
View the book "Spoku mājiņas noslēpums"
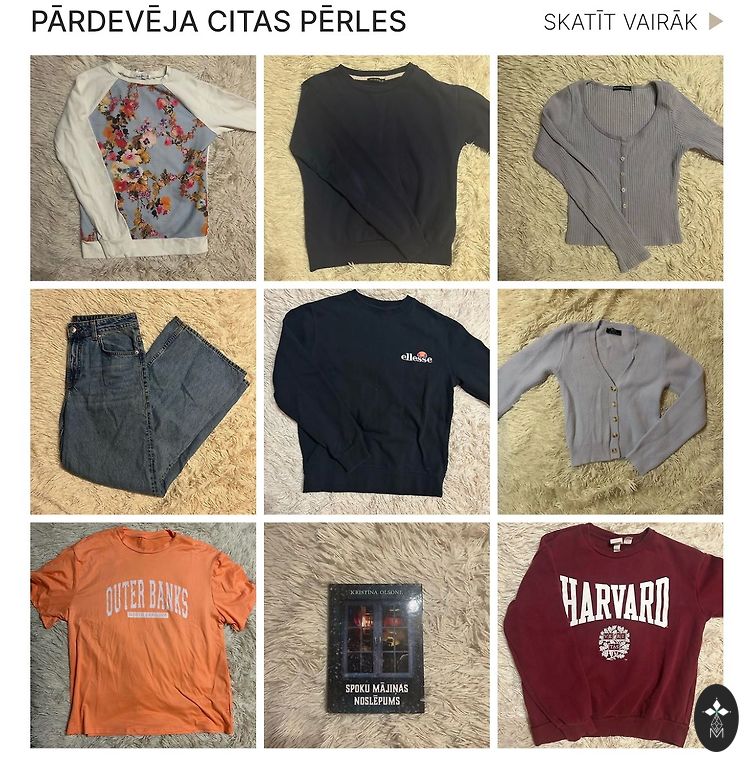[x=377, y=635]
